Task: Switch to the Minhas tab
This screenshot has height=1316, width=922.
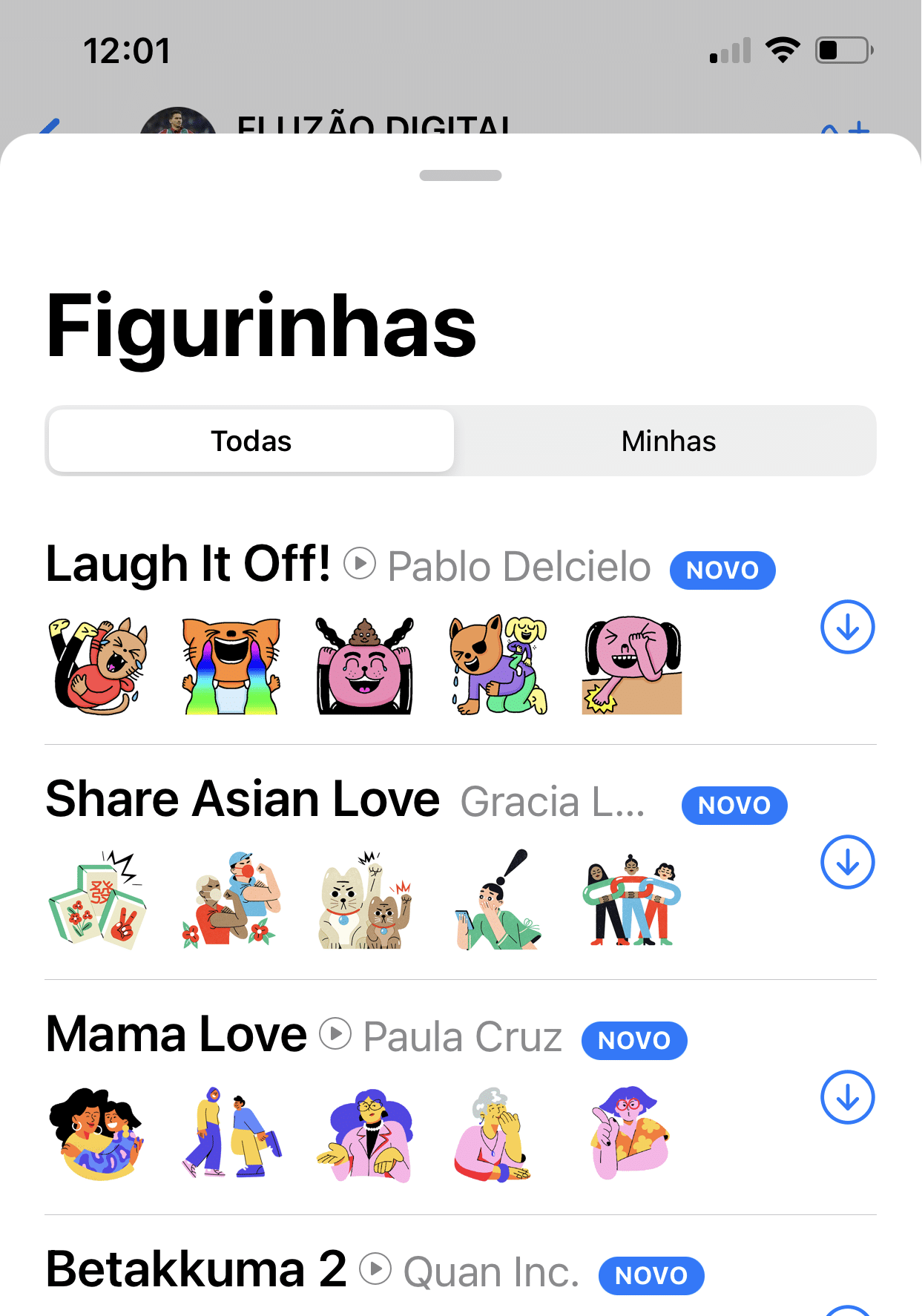Action: (x=668, y=441)
